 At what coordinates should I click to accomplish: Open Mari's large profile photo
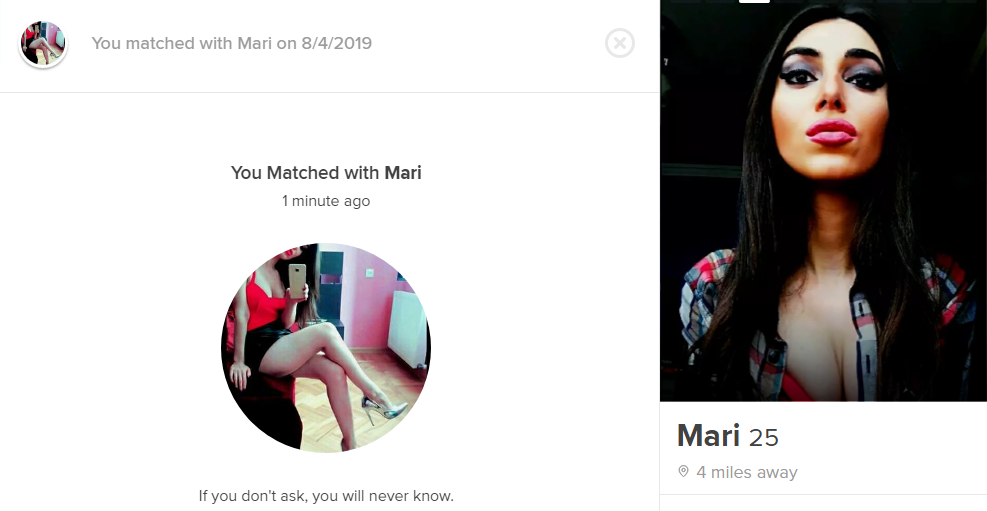tap(823, 200)
